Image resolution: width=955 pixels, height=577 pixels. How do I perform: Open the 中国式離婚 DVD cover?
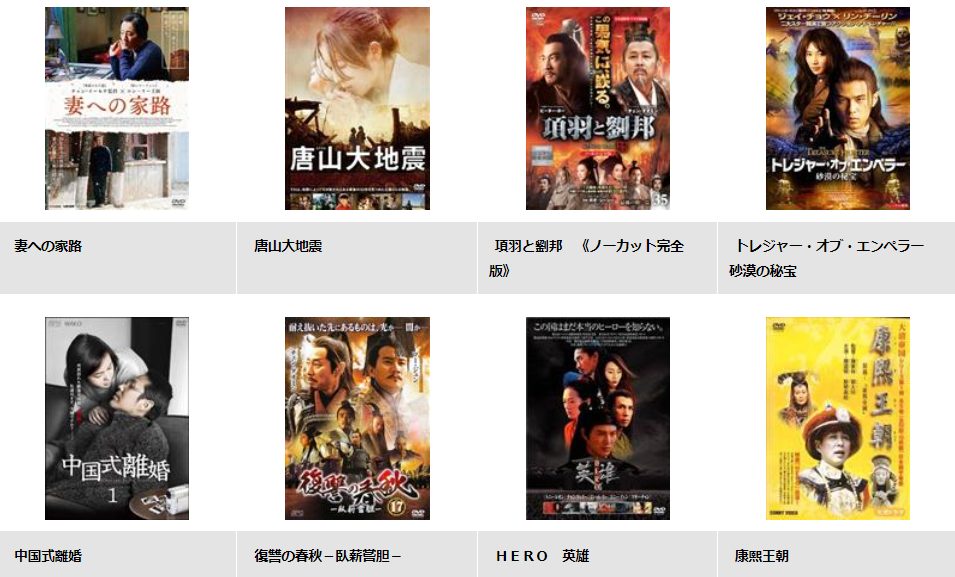click(117, 418)
